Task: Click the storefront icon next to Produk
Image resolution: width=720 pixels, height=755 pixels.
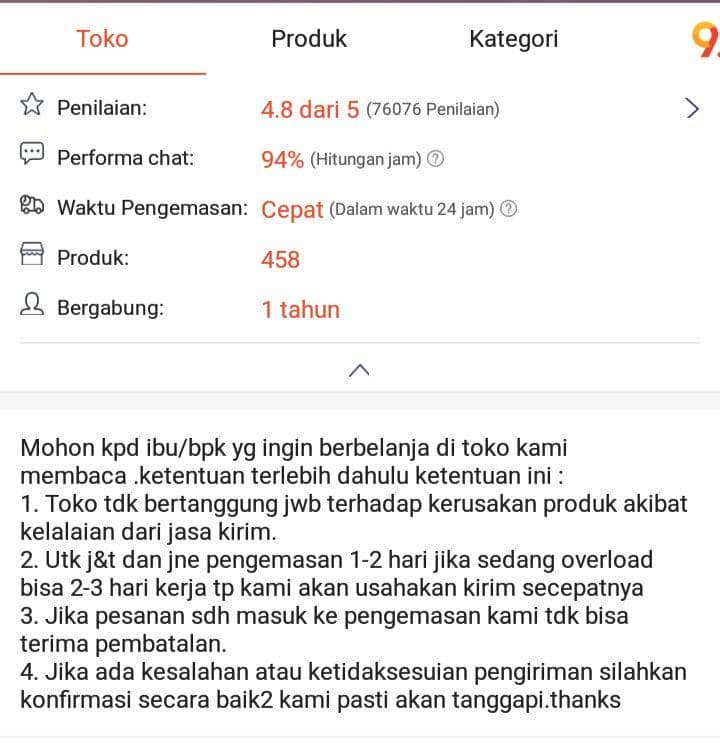Action: pyautogui.click(x=31, y=253)
